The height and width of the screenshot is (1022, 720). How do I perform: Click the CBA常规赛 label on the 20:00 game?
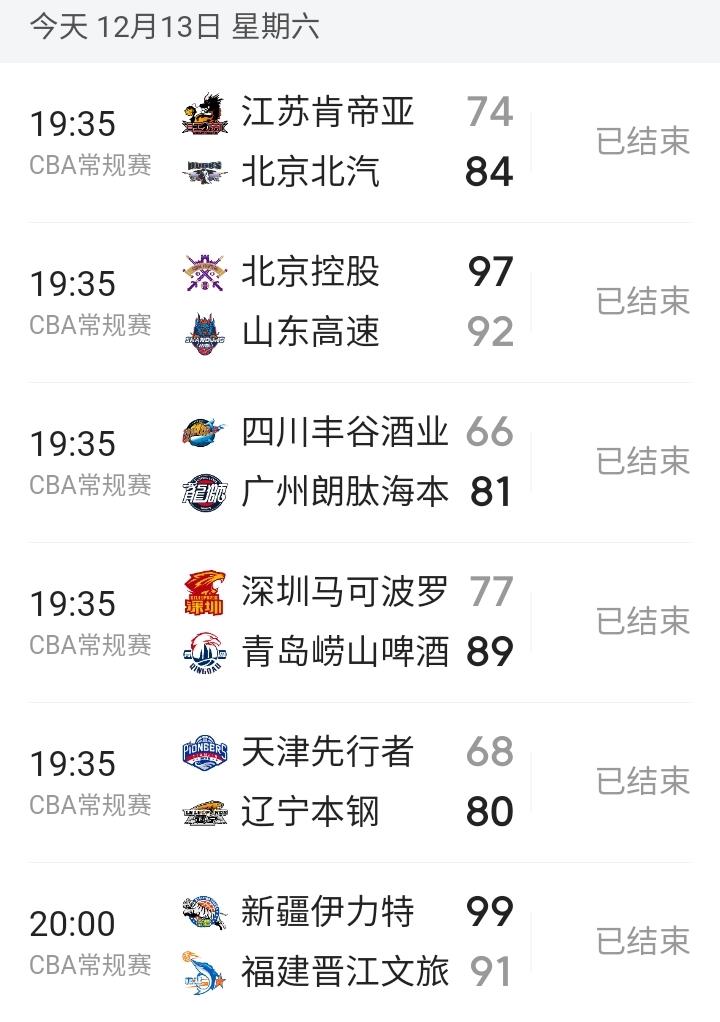coord(90,965)
